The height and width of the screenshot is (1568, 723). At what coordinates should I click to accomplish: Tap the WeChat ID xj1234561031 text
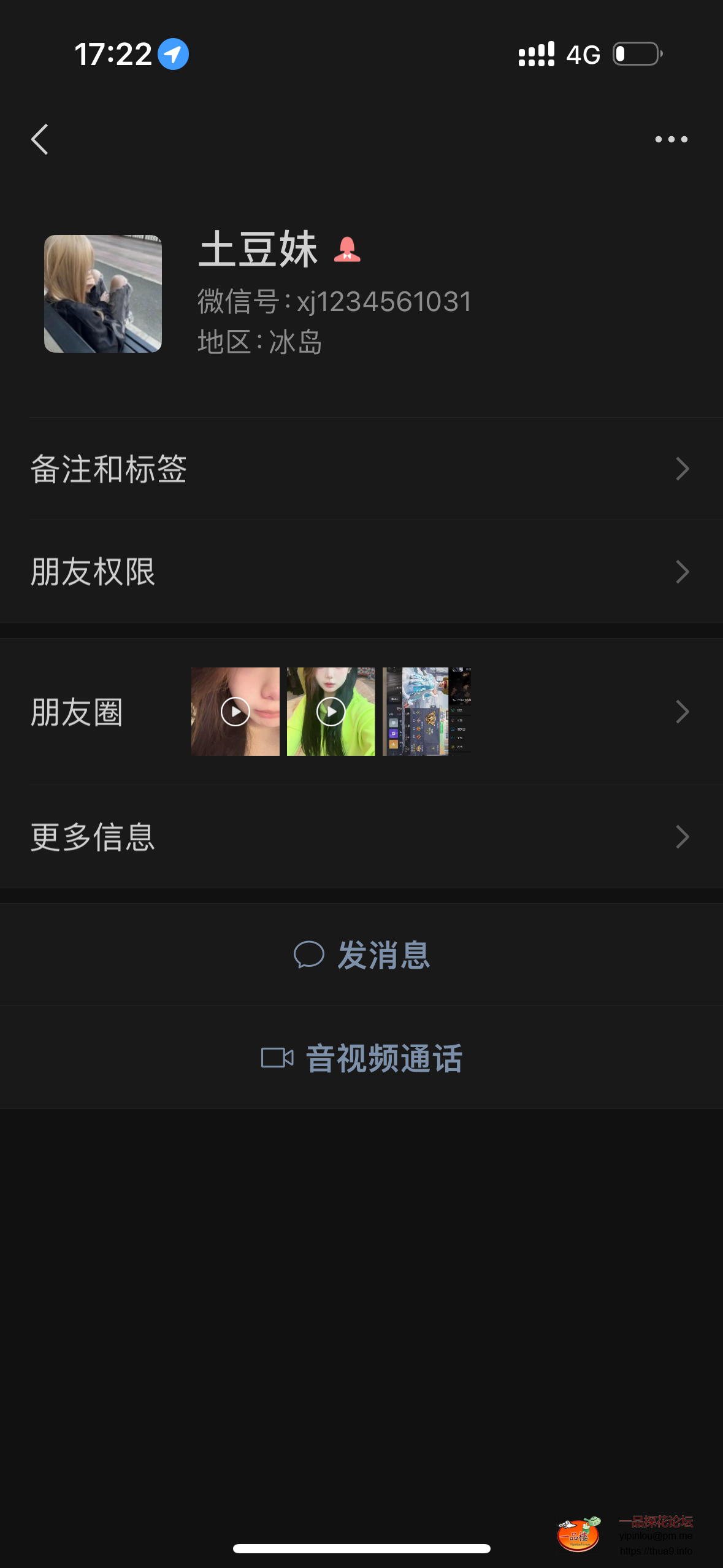[334, 302]
